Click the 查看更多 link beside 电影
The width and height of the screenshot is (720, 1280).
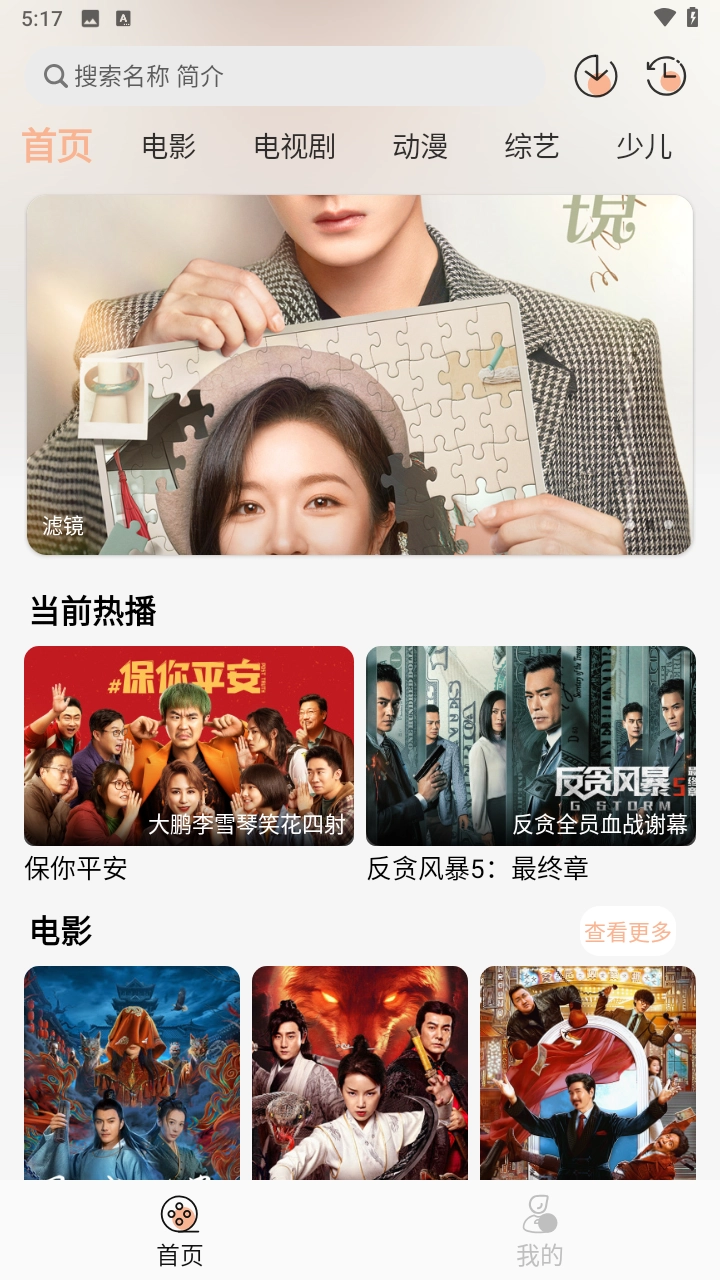point(627,930)
